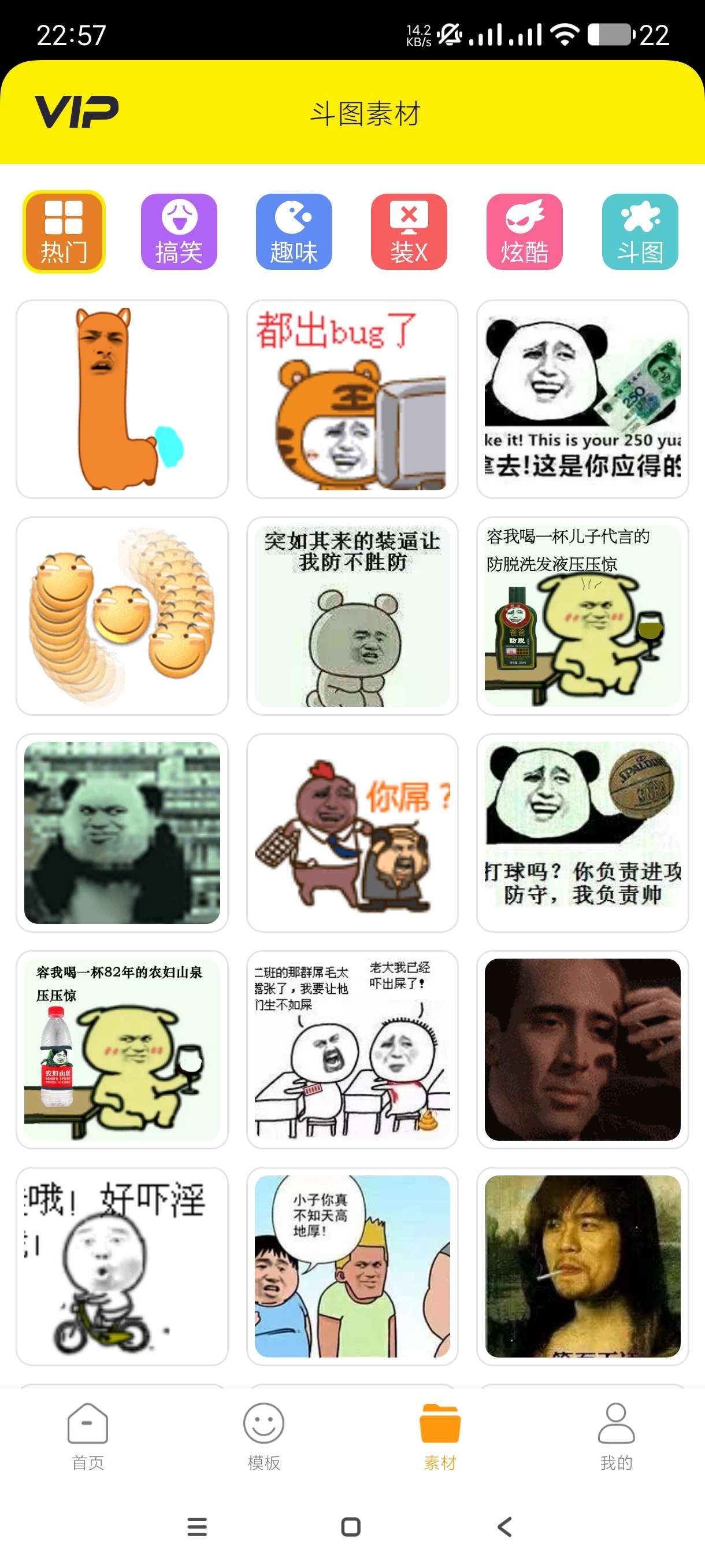Switch to the 炫酷 category
The image size is (705, 1568).
[x=524, y=232]
